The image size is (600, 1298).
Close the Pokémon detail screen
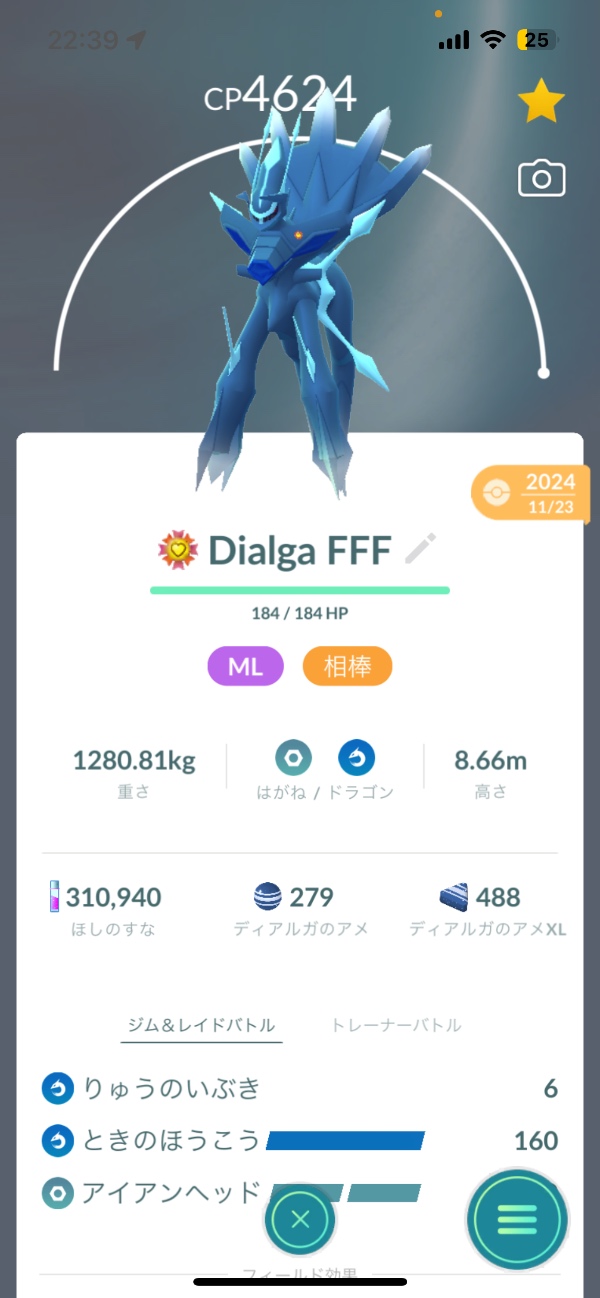pyautogui.click(x=300, y=1219)
